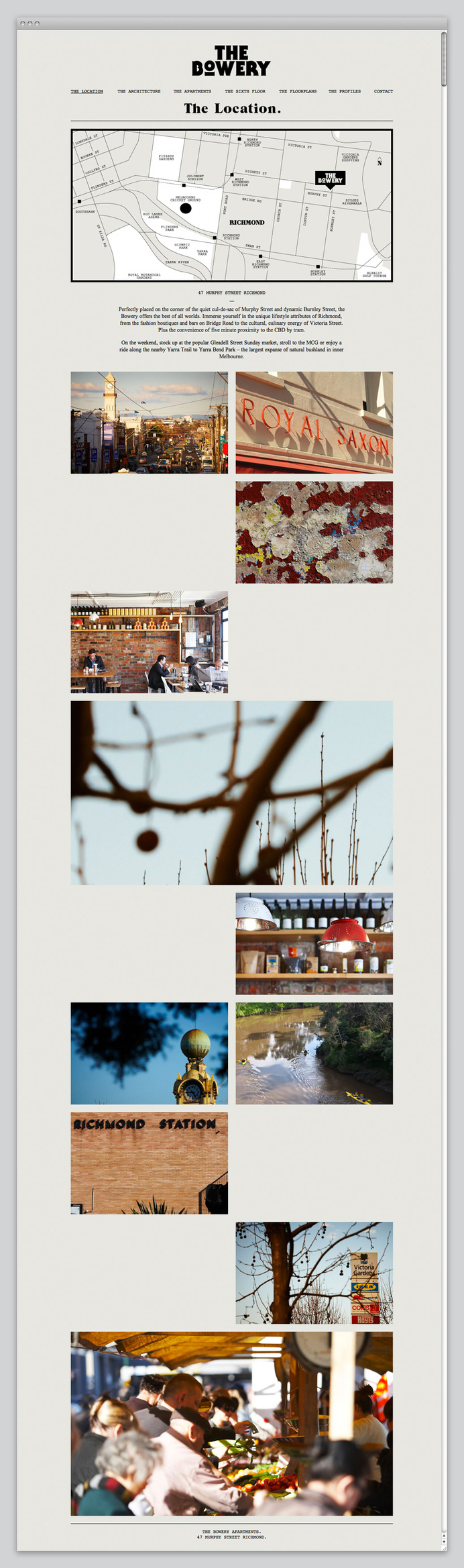The height and width of the screenshot is (1568, 464).
Task: Go to The Architecture page
Action: [139, 91]
